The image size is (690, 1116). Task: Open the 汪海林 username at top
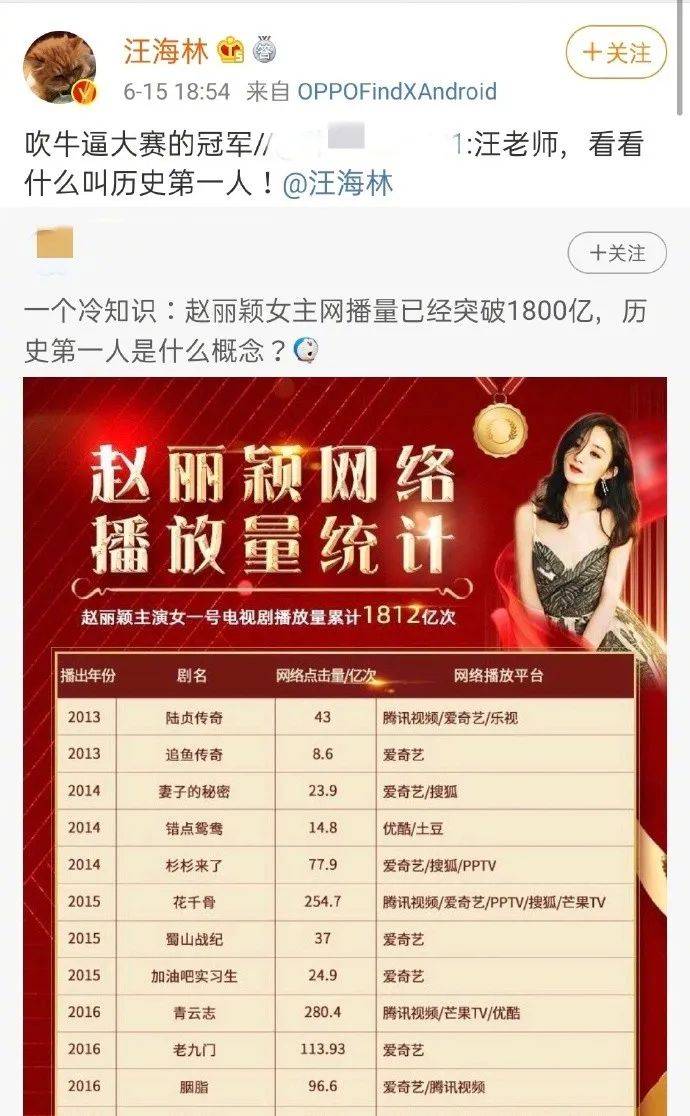coord(166,51)
